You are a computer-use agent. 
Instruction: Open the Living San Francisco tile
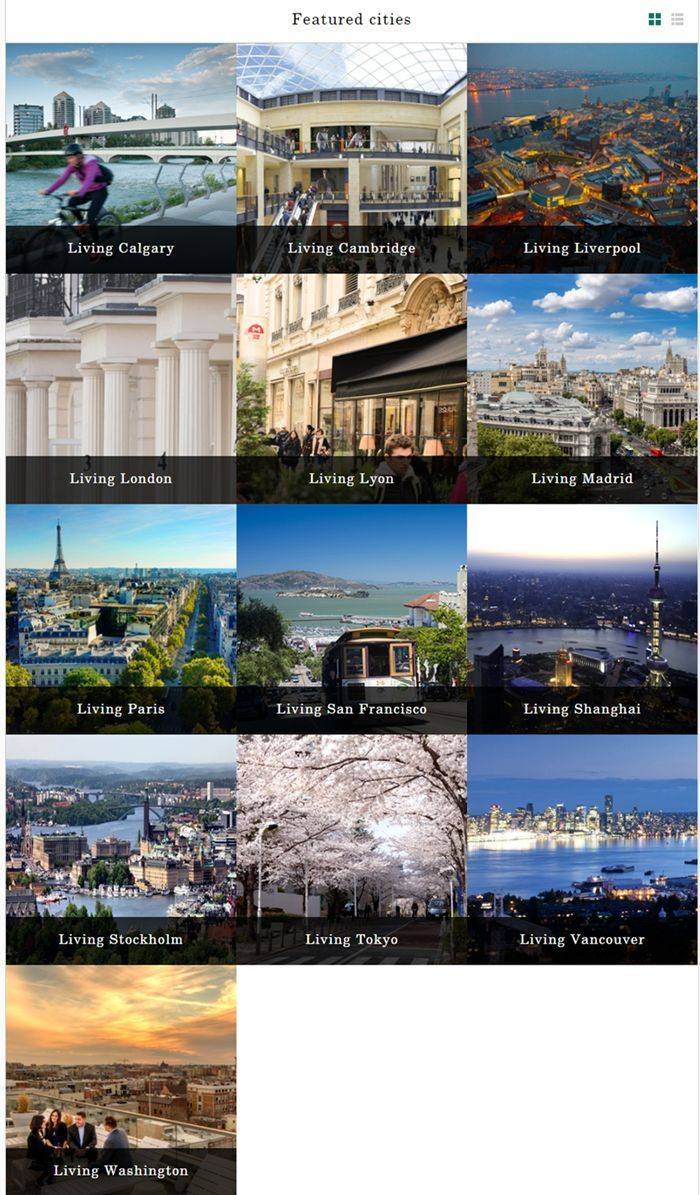click(x=352, y=619)
